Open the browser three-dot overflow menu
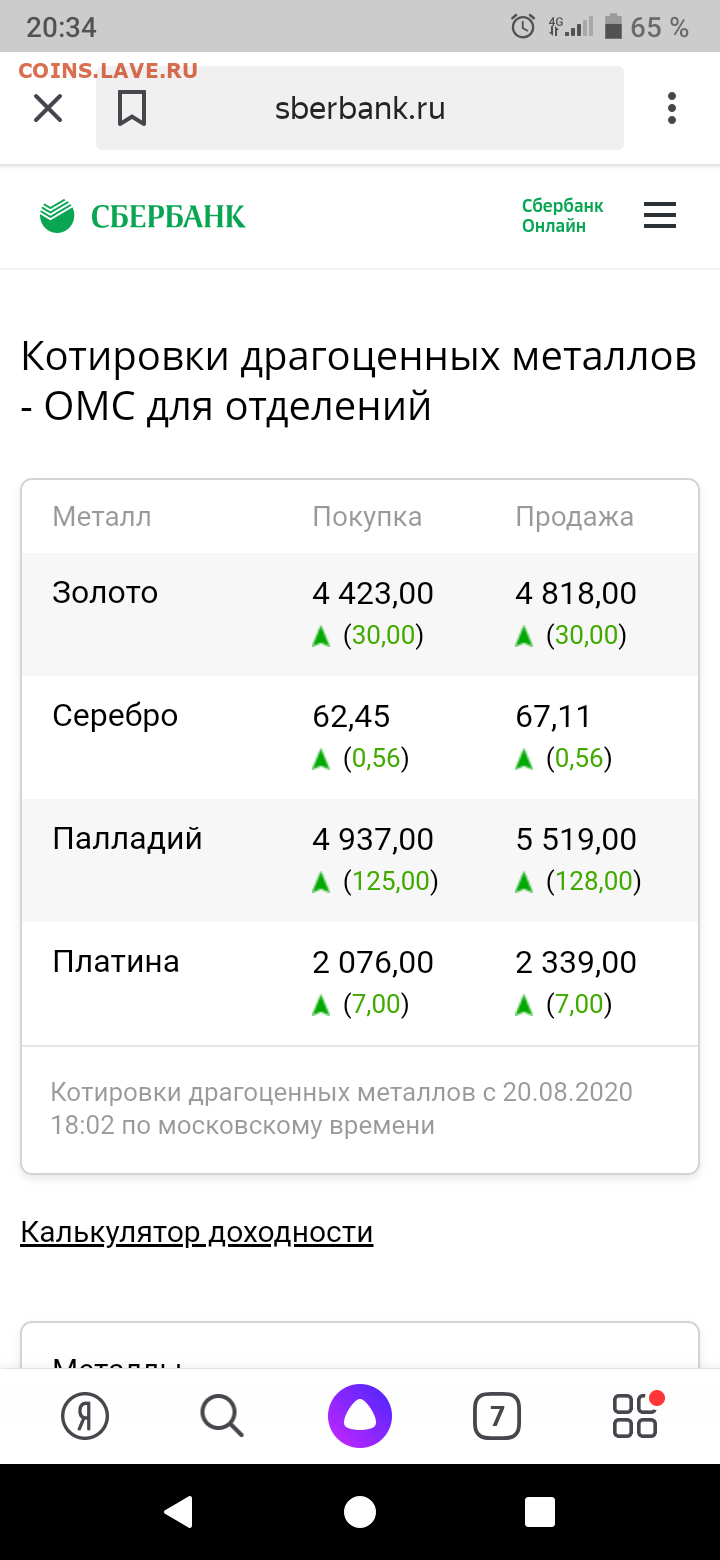The height and width of the screenshot is (1560, 720). tap(672, 108)
